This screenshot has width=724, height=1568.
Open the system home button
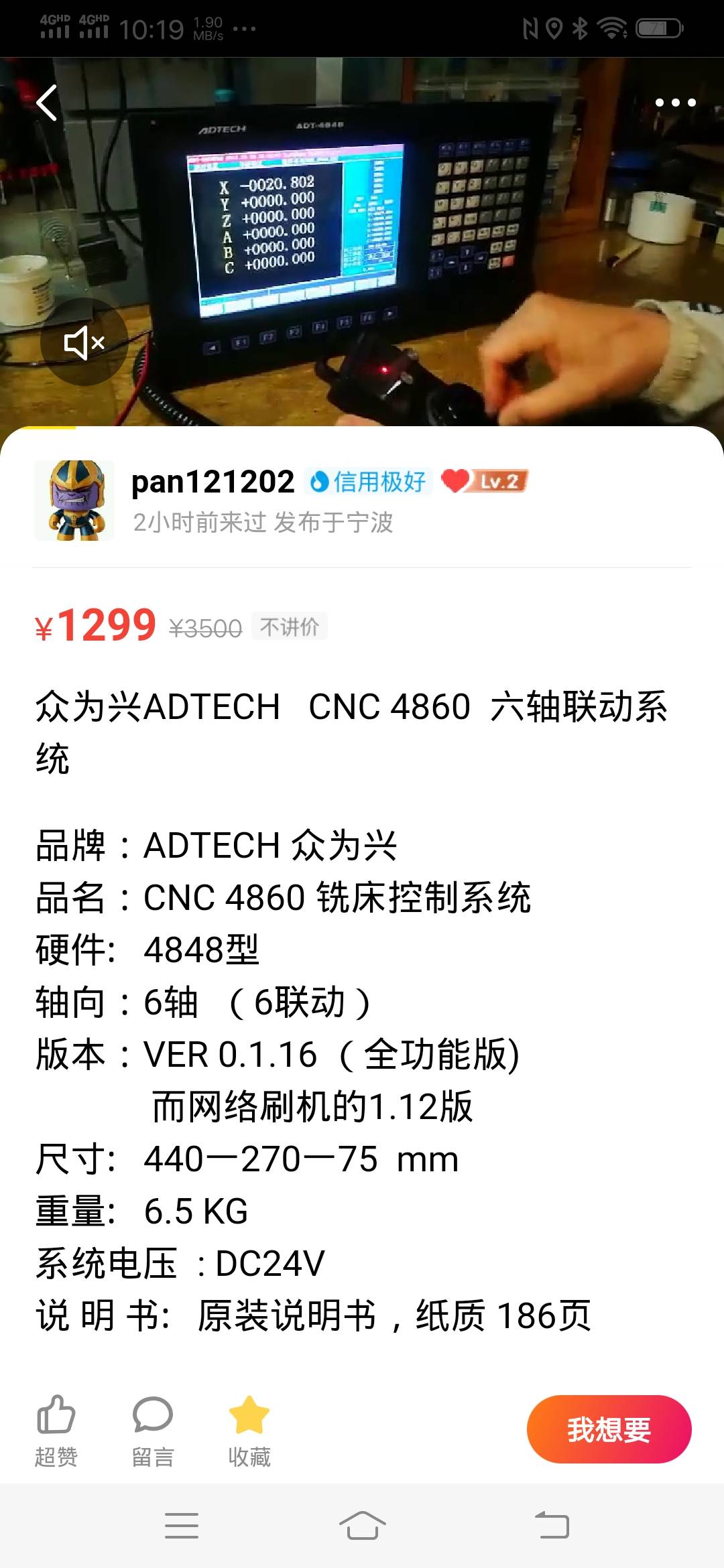click(362, 1526)
